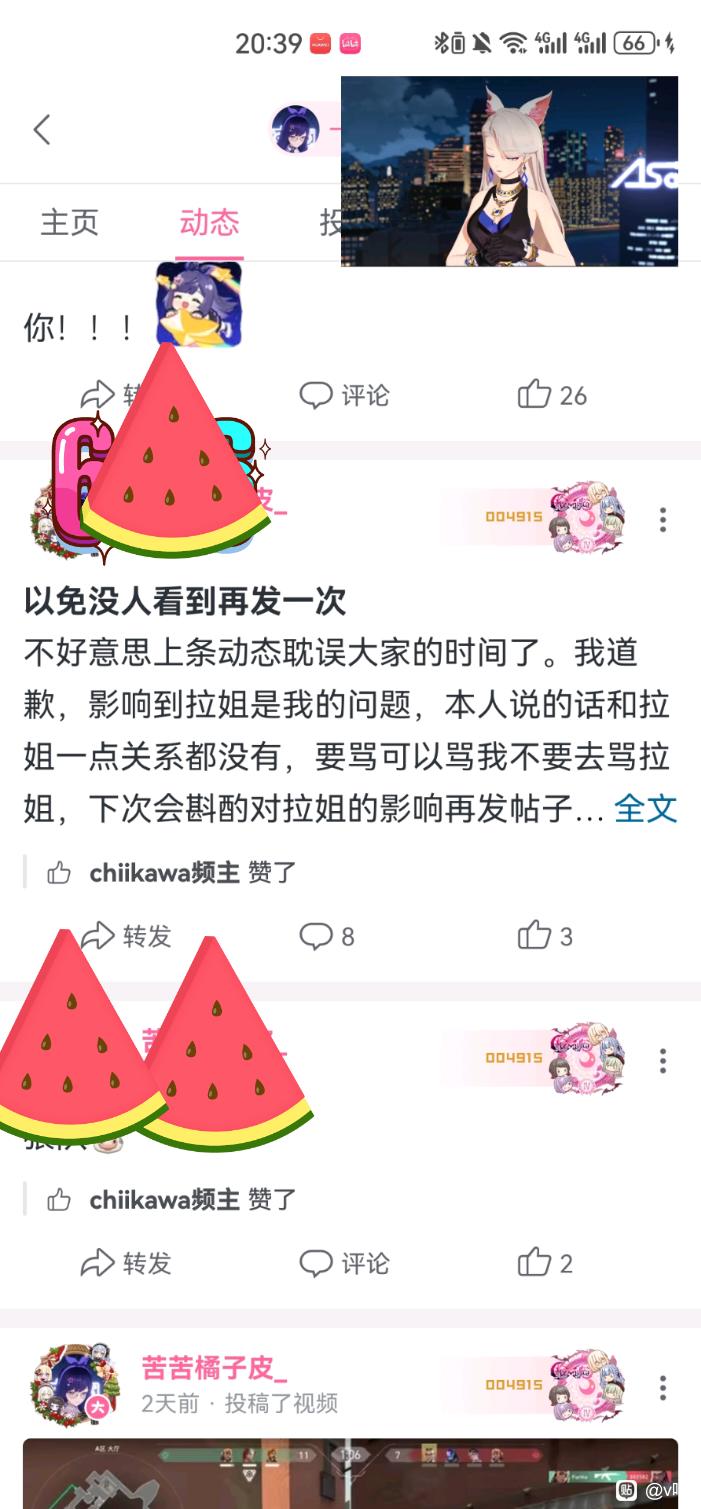Like the post with 26 likes

pos(551,395)
